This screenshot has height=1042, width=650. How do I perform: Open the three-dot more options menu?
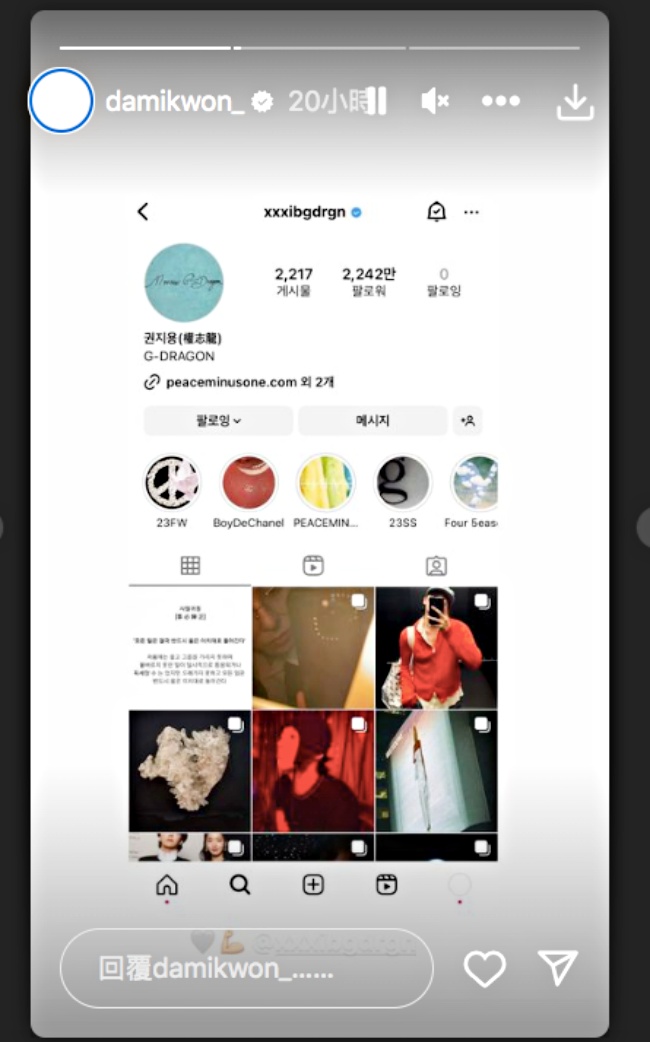point(500,101)
